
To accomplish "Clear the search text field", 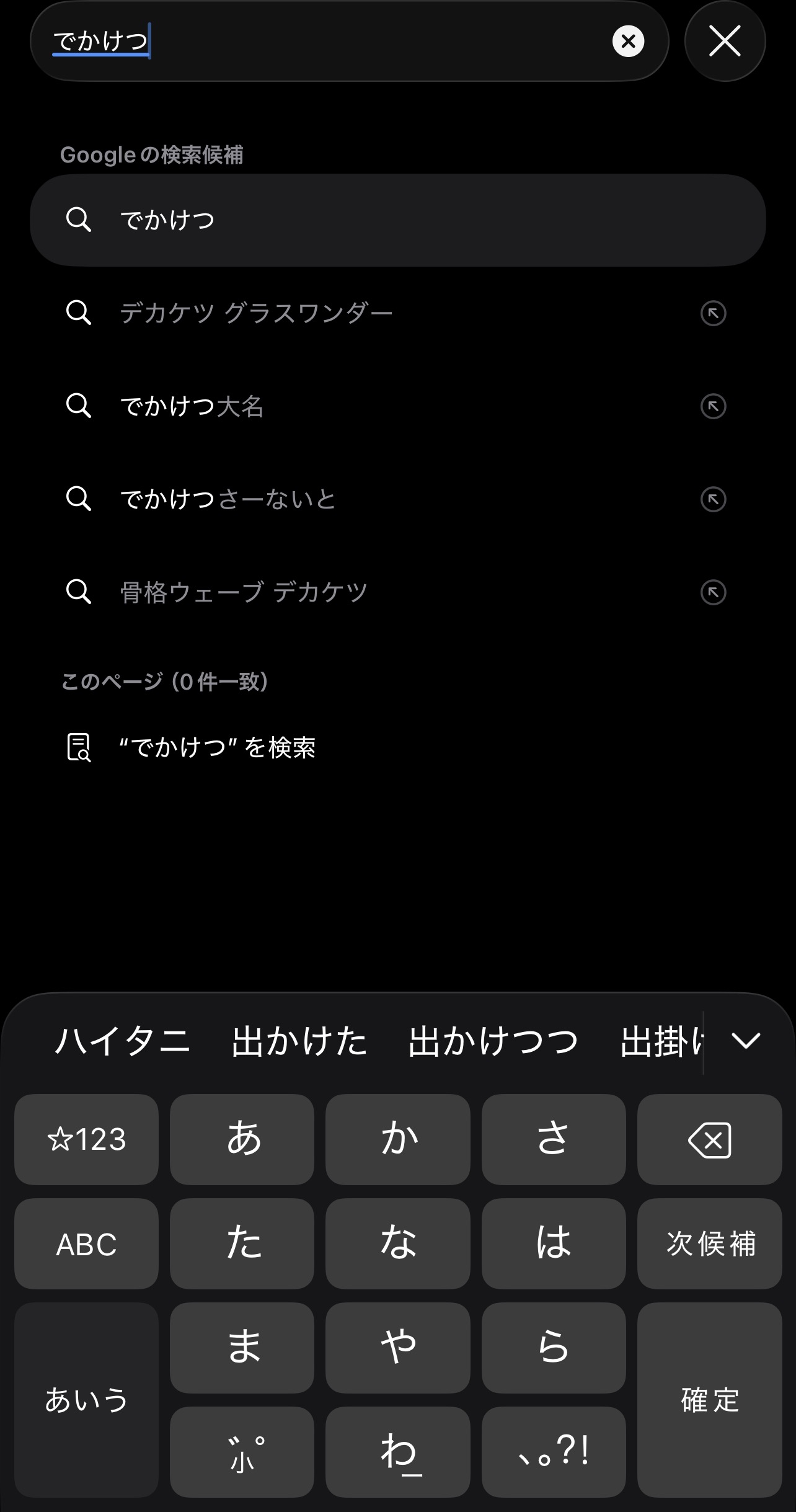I will click(628, 42).
